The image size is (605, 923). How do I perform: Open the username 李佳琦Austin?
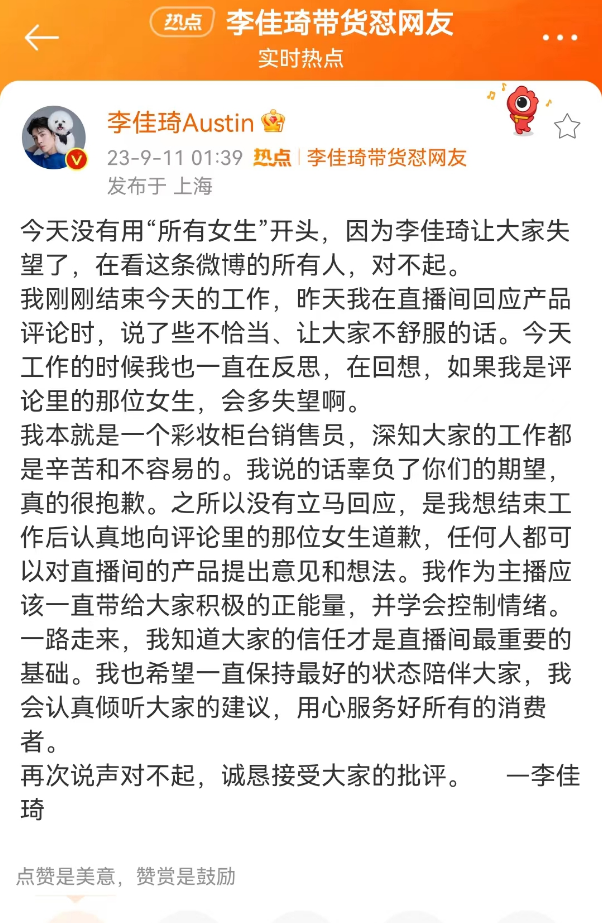coord(181,122)
